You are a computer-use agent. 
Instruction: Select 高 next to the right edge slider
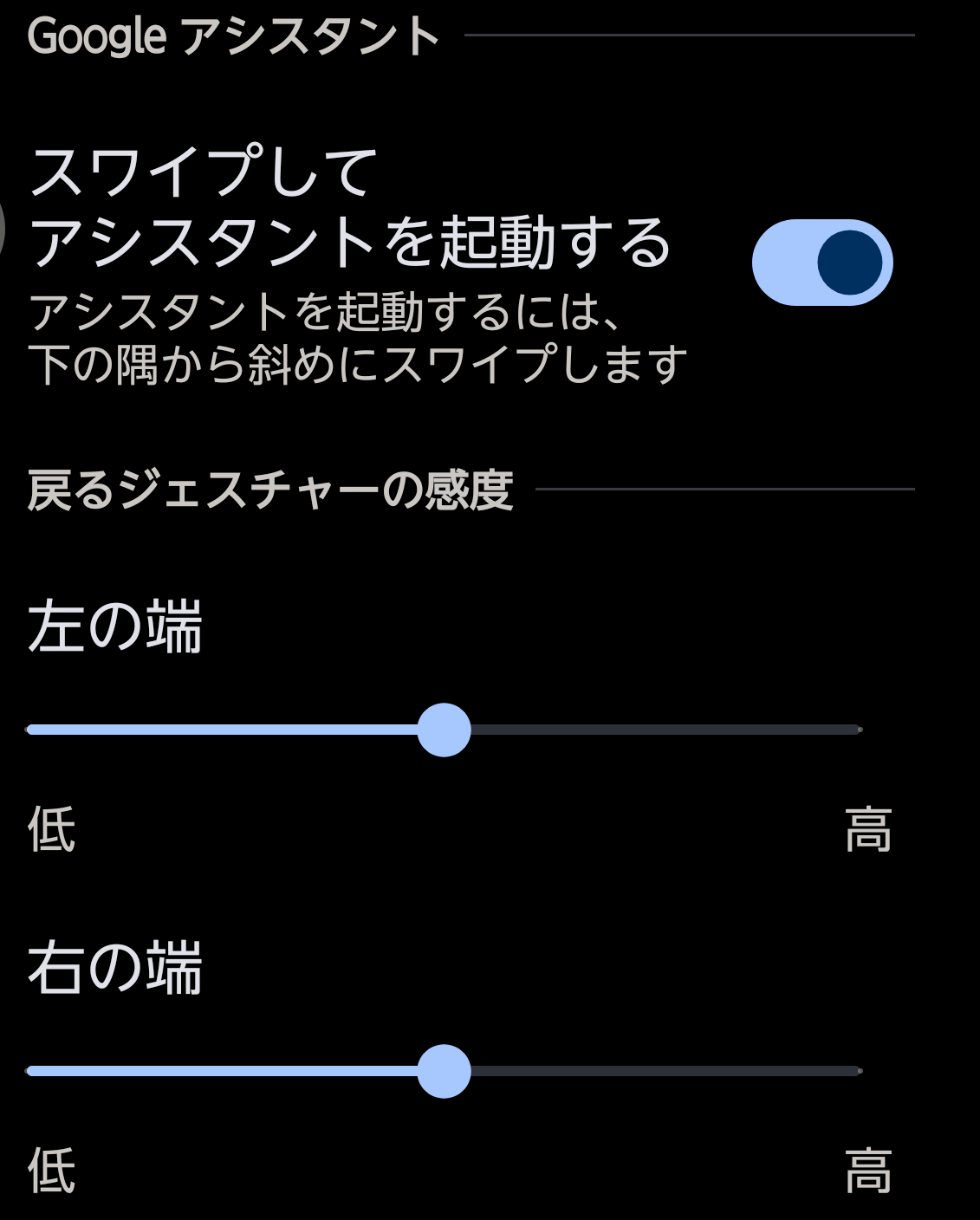click(x=866, y=1170)
